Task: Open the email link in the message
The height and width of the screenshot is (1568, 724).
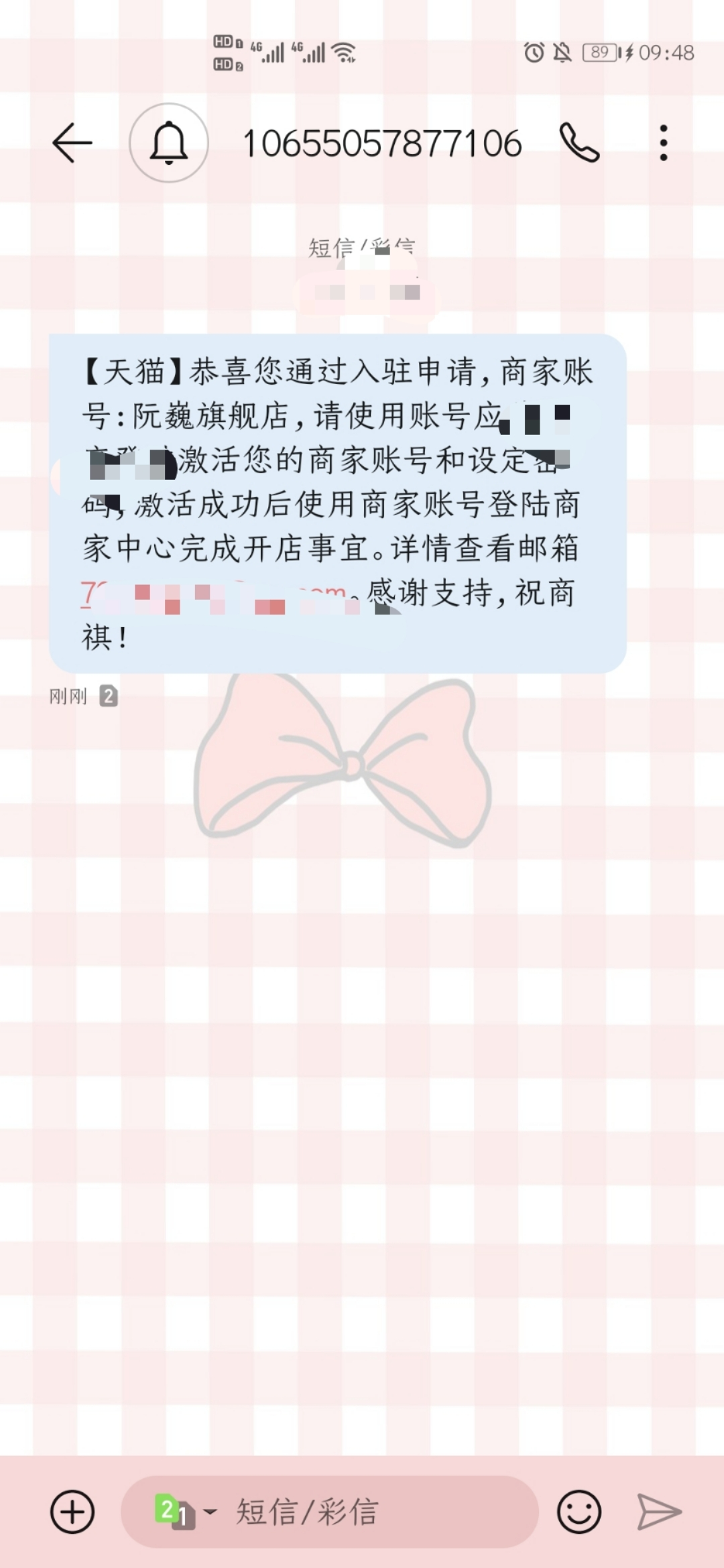Action: pyautogui.click(x=221, y=595)
